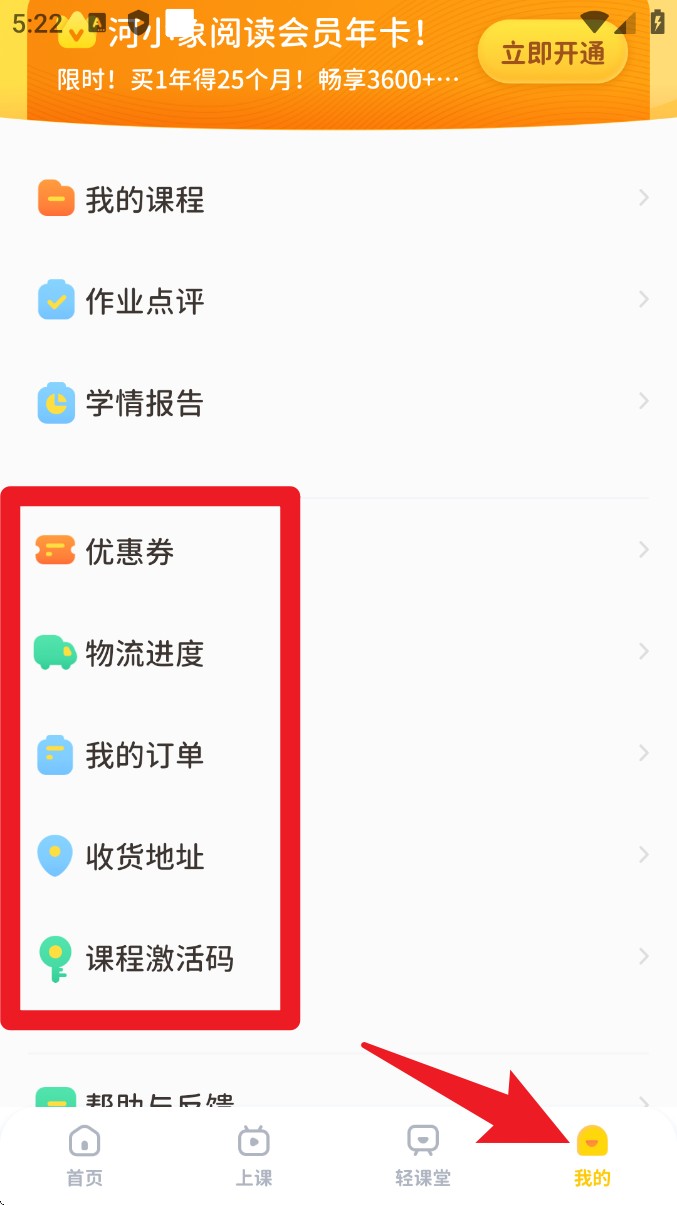Select the 我的 tab
The image size is (677, 1205).
[592, 1156]
